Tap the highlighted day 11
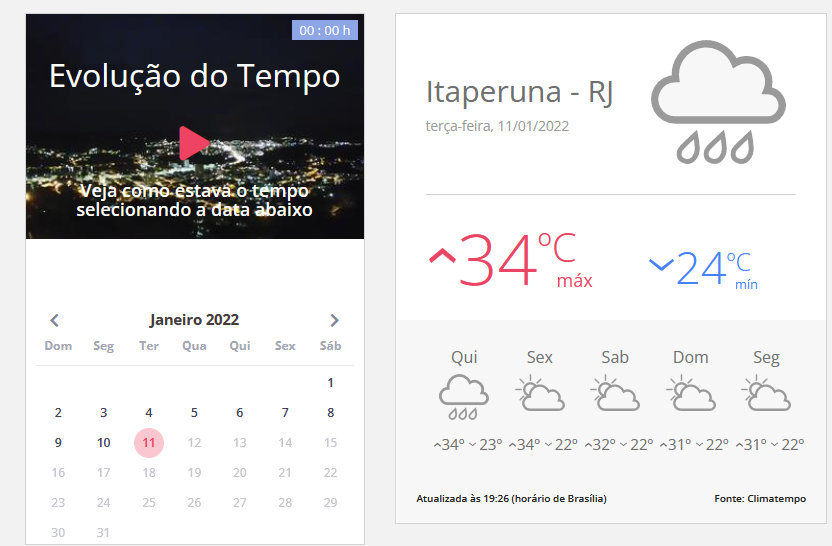The image size is (832, 546). tap(149, 443)
